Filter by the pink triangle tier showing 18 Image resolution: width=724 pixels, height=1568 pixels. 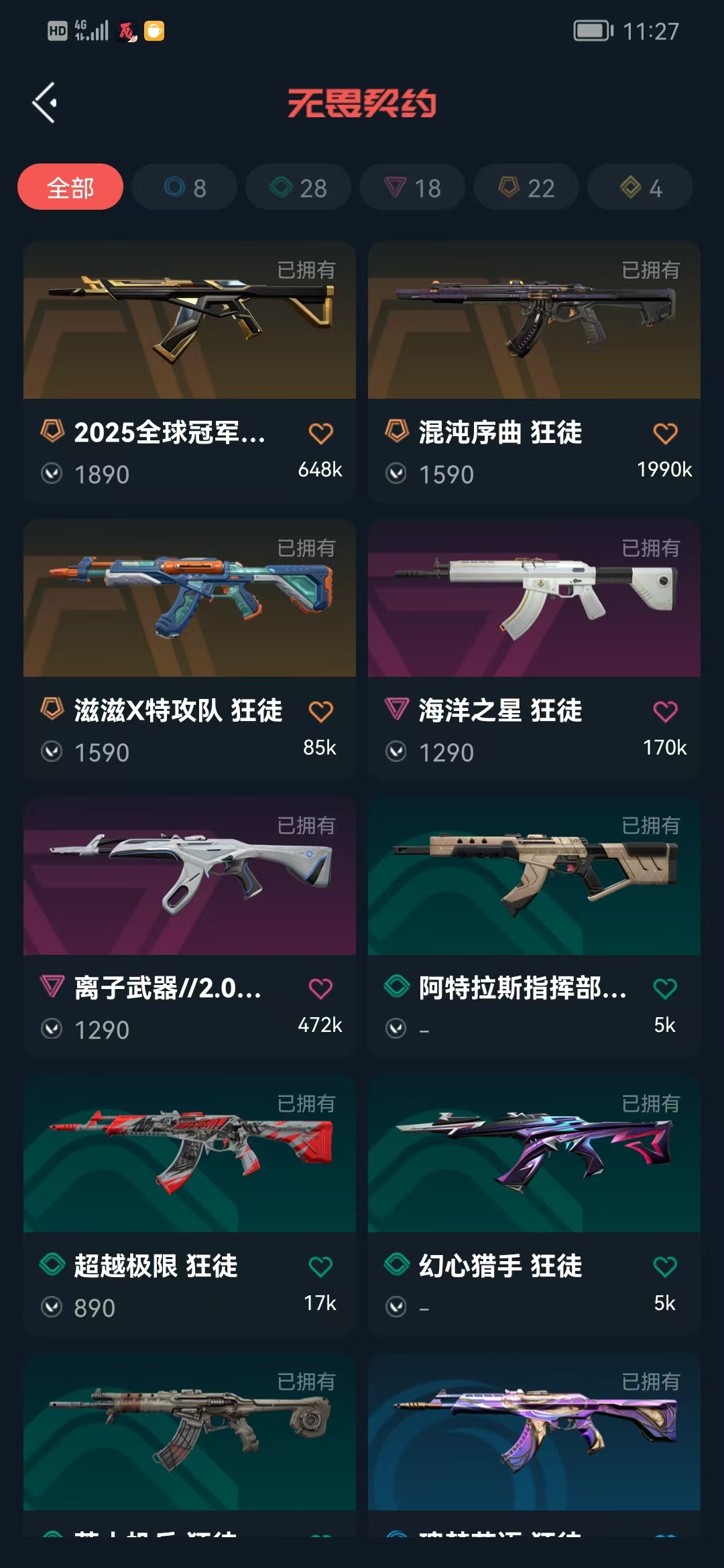tap(412, 188)
